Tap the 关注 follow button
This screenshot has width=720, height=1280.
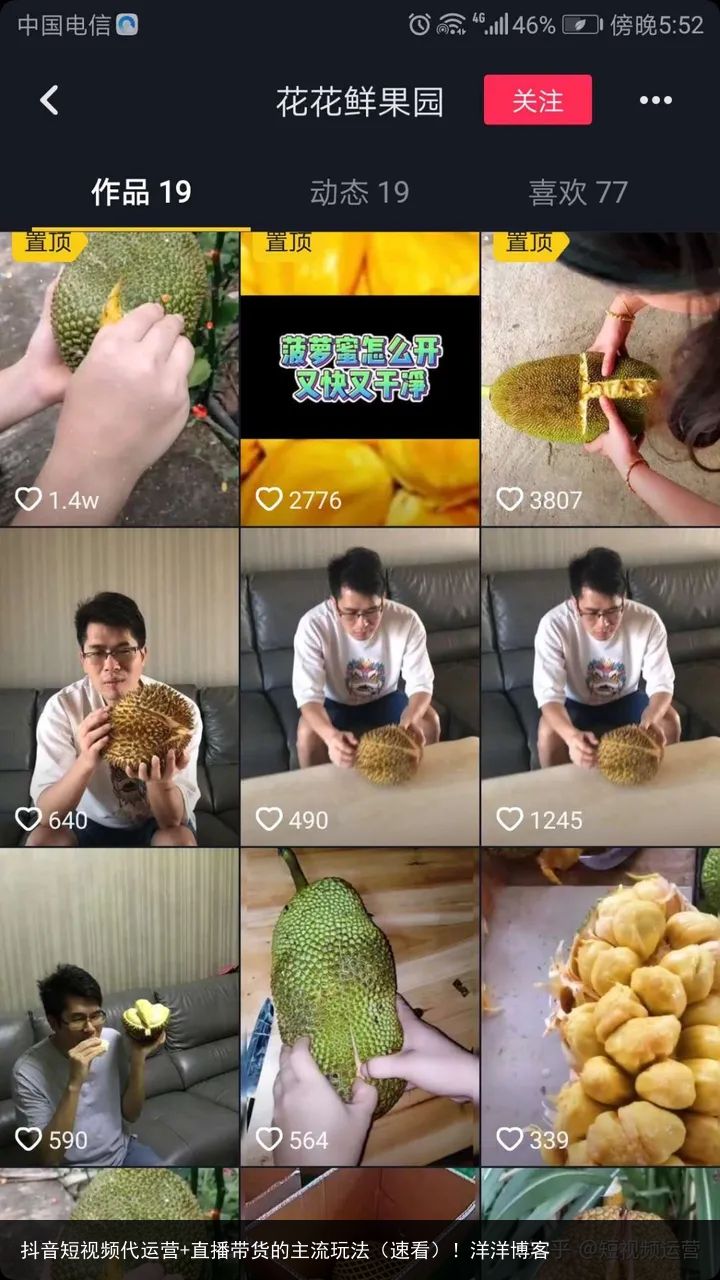(537, 100)
